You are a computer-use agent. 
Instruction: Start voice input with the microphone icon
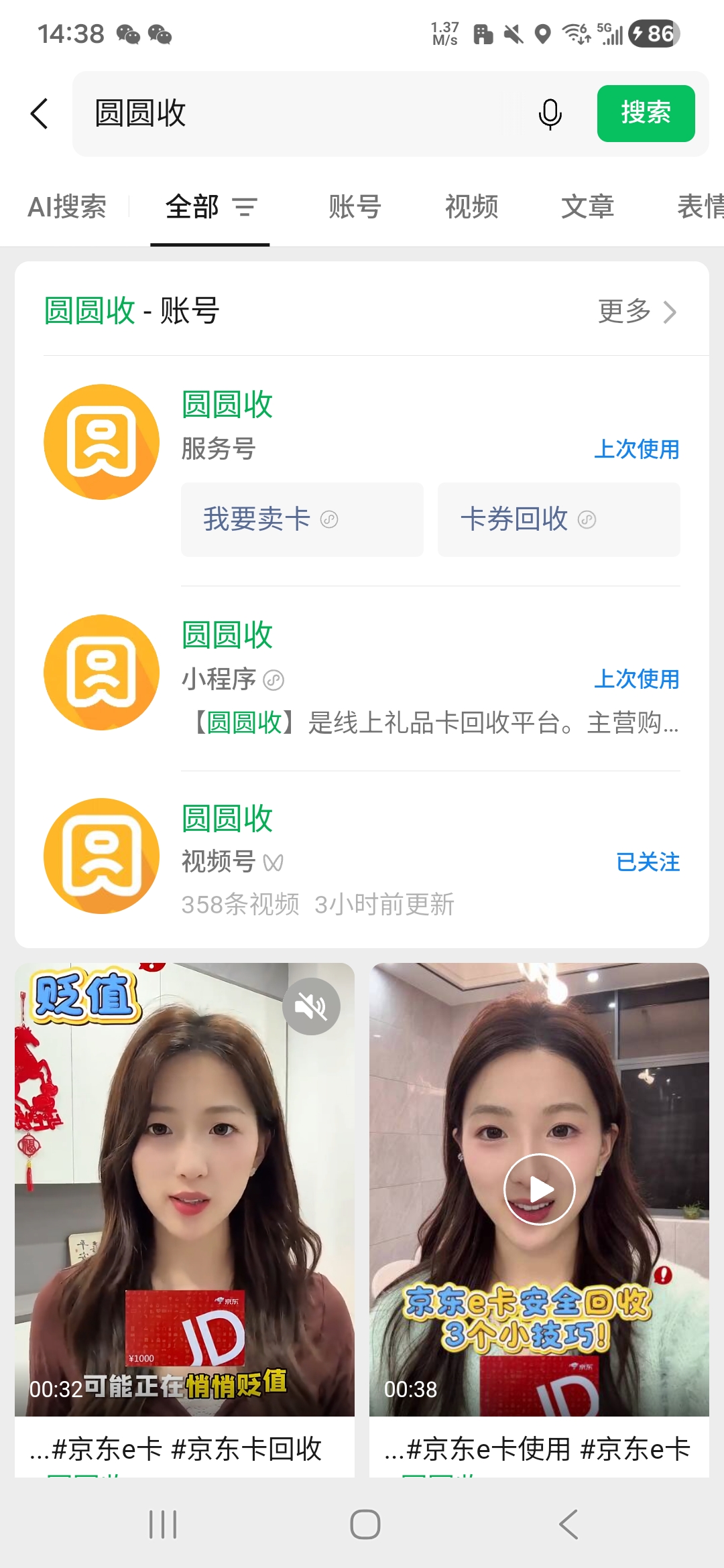click(x=550, y=114)
